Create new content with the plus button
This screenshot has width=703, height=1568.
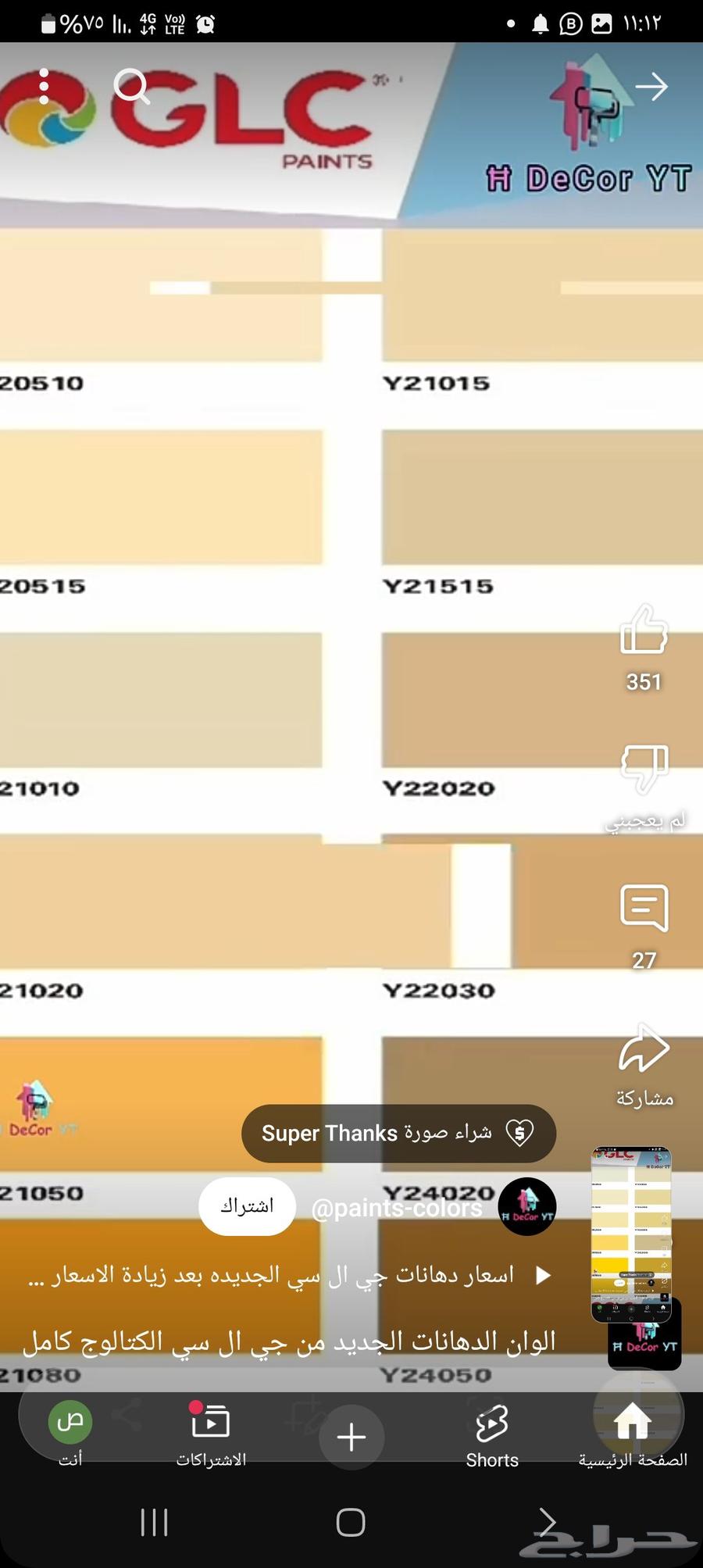351,1436
